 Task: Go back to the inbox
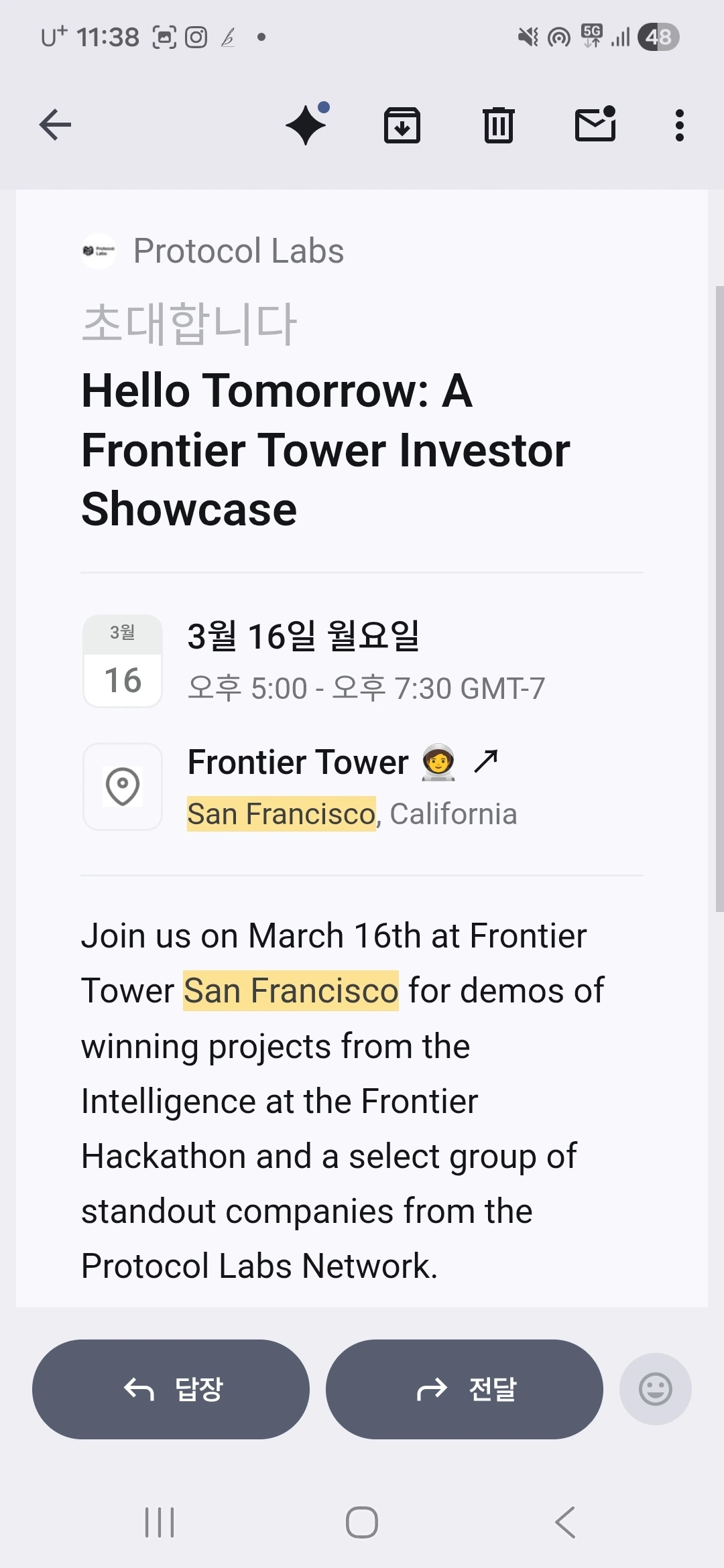(x=55, y=125)
